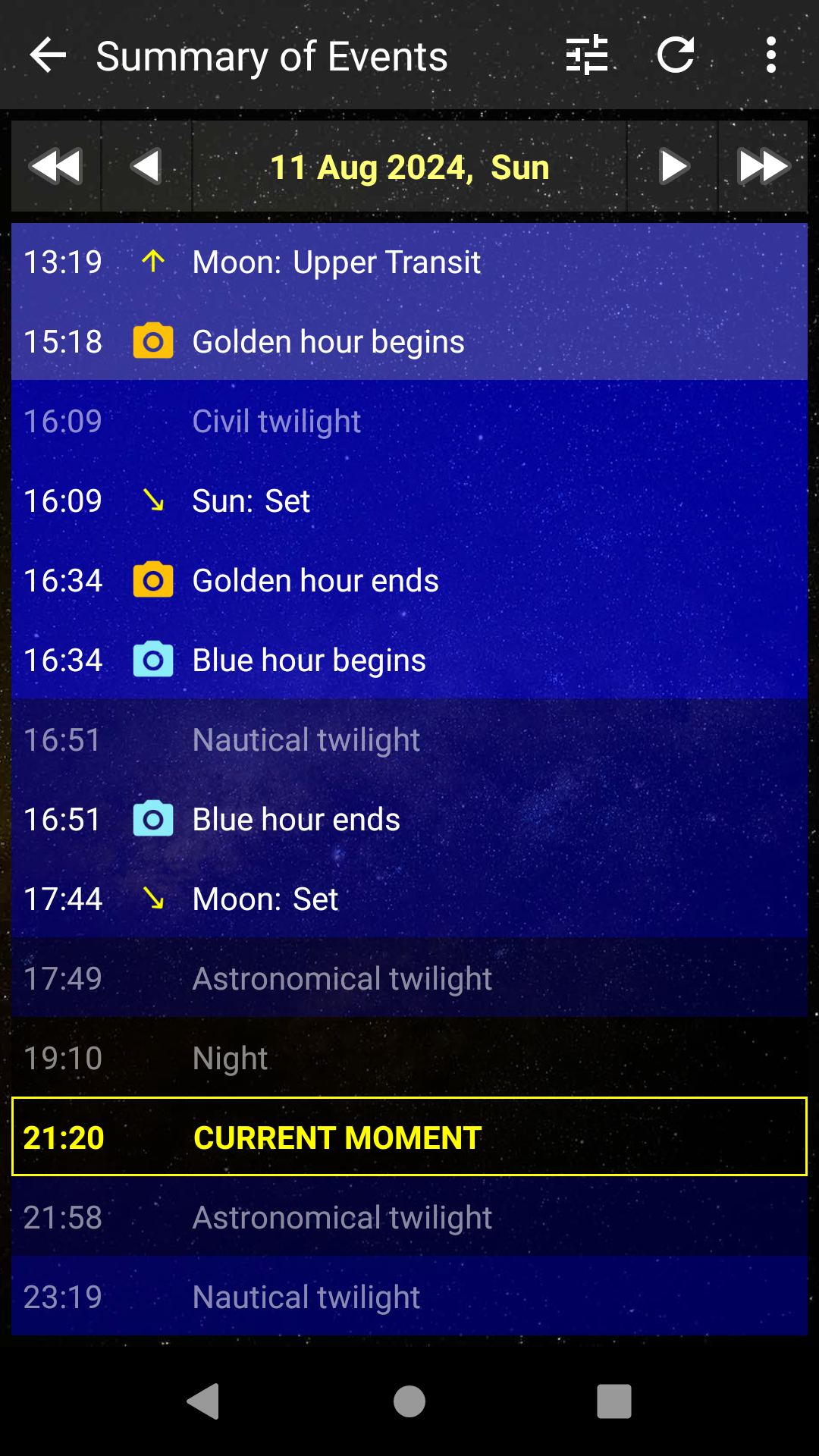Refresh the events list
Viewport: 819px width, 1456px height.
(x=676, y=55)
